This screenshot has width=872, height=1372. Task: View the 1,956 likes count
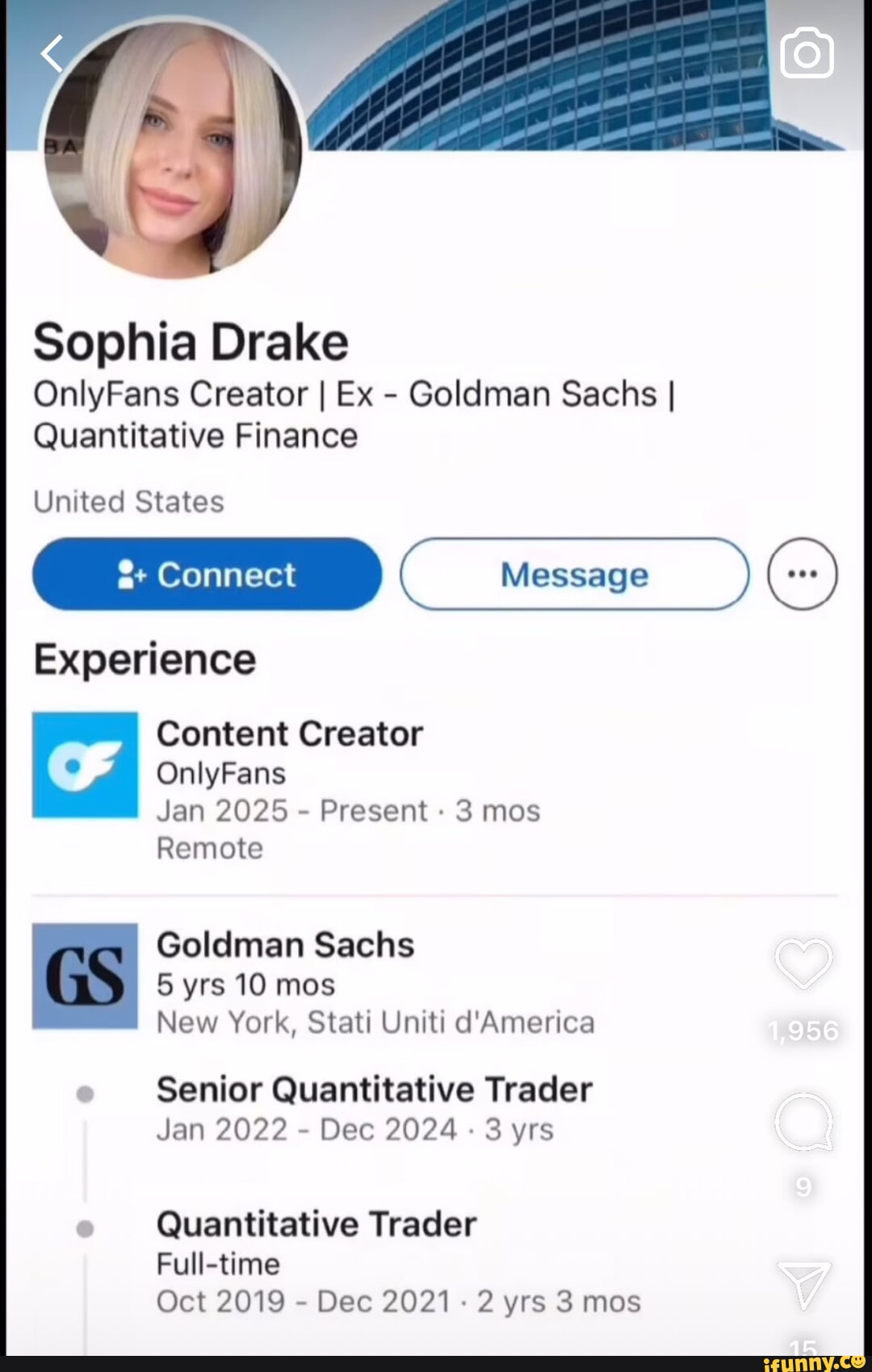coord(803,1029)
